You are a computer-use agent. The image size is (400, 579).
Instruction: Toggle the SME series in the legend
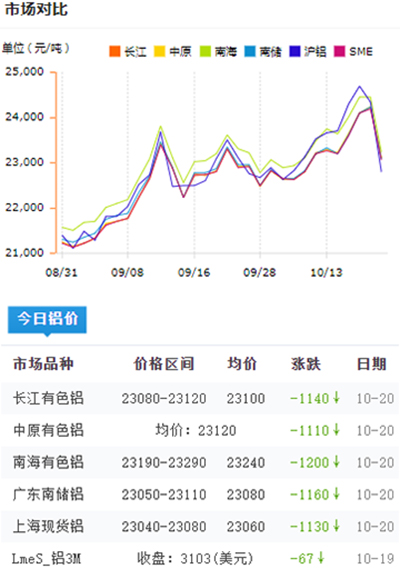pos(353,51)
